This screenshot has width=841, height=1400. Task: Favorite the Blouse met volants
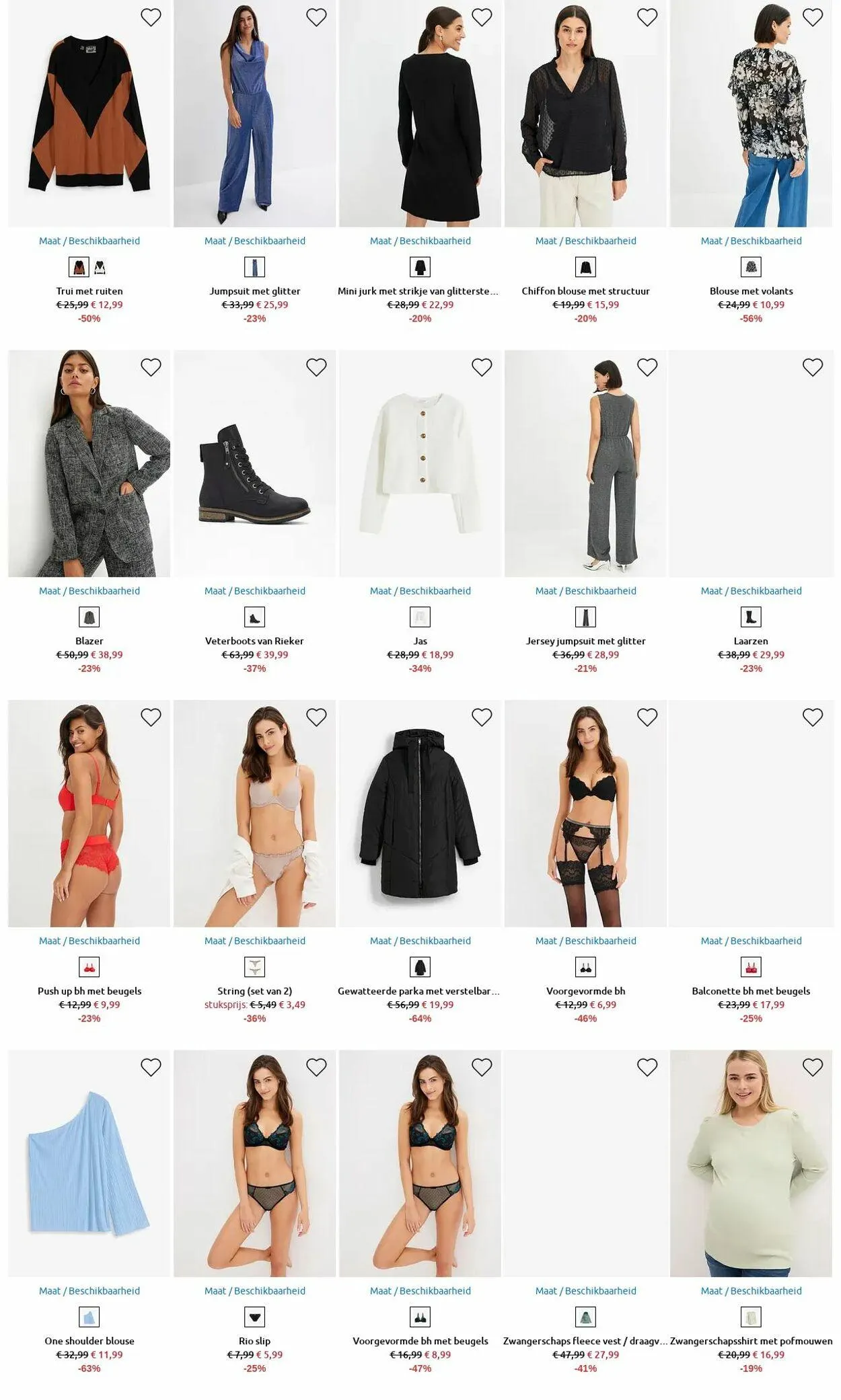point(813,17)
